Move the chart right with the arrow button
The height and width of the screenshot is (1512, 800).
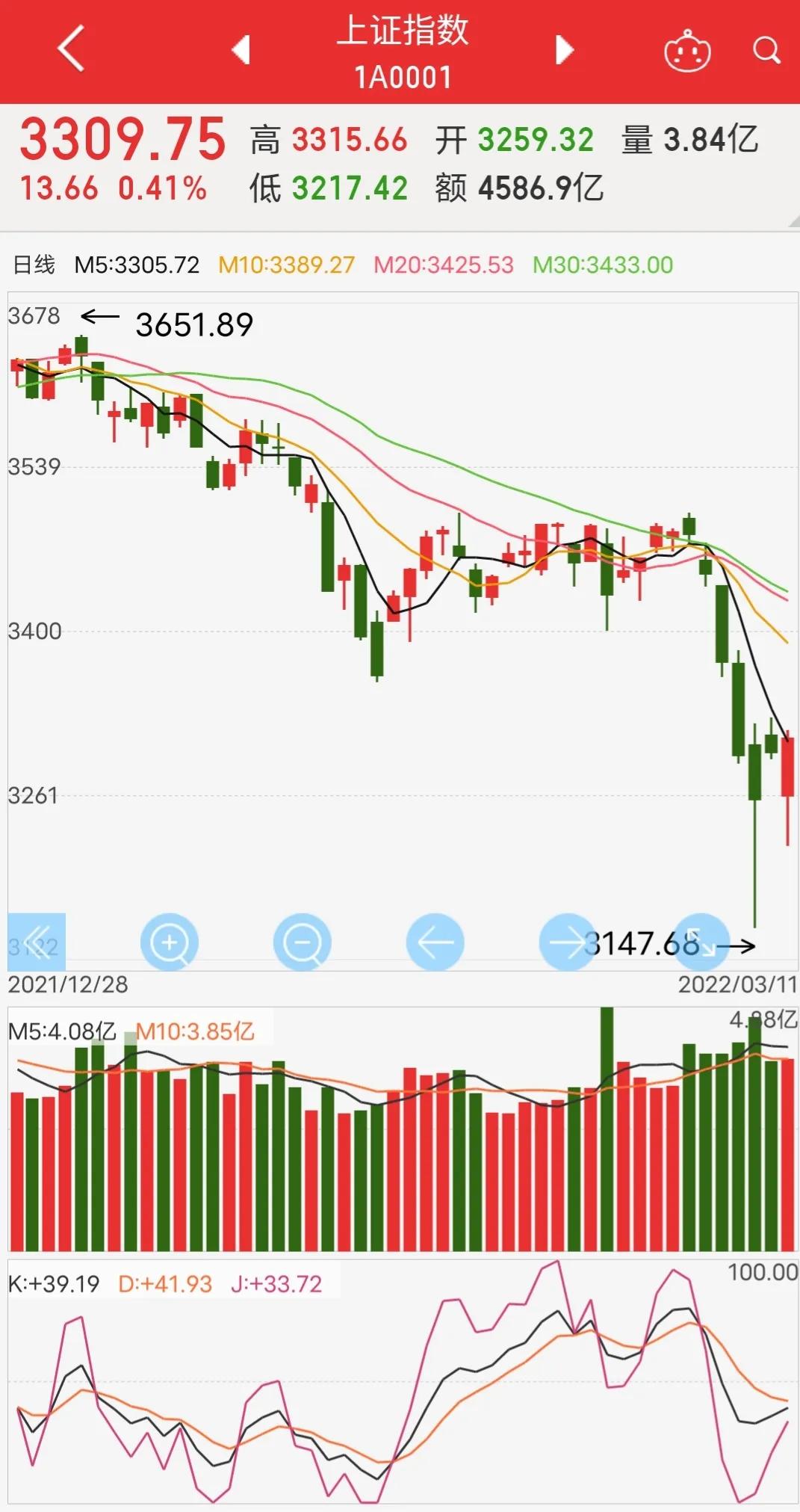tap(567, 942)
